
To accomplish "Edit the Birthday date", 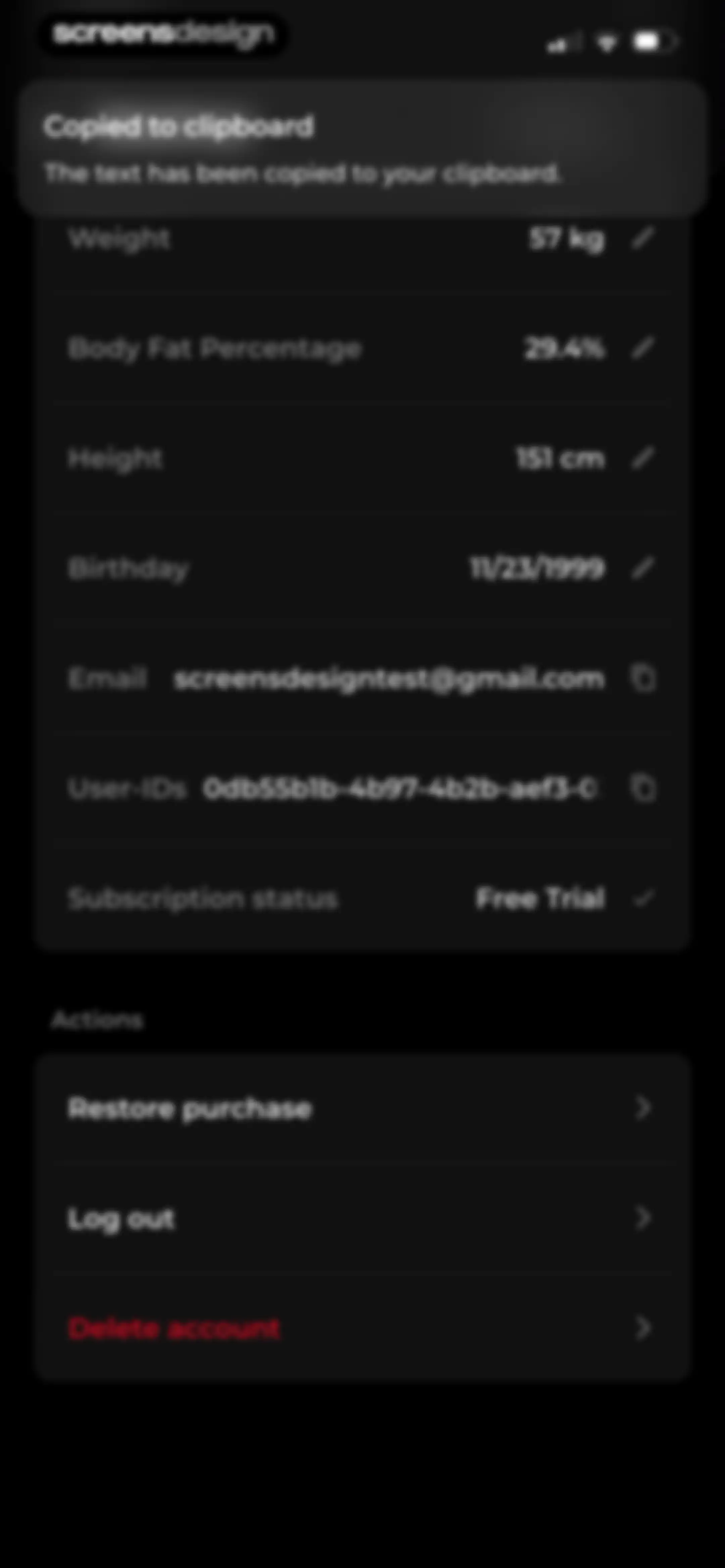I will point(643,568).
